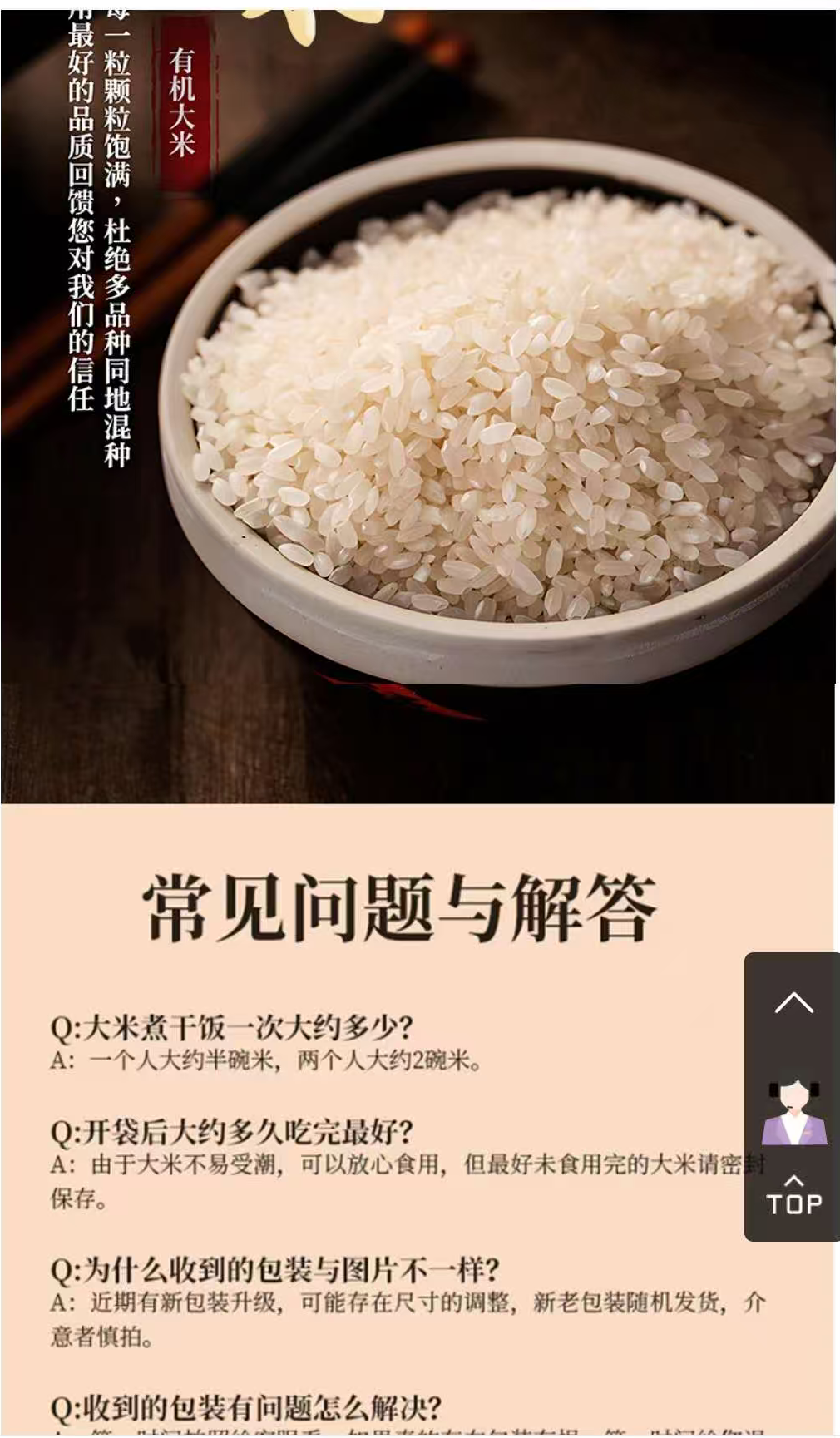Tap the upward chevron on floating panel
840x1438 pixels.
pos(793,1002)
